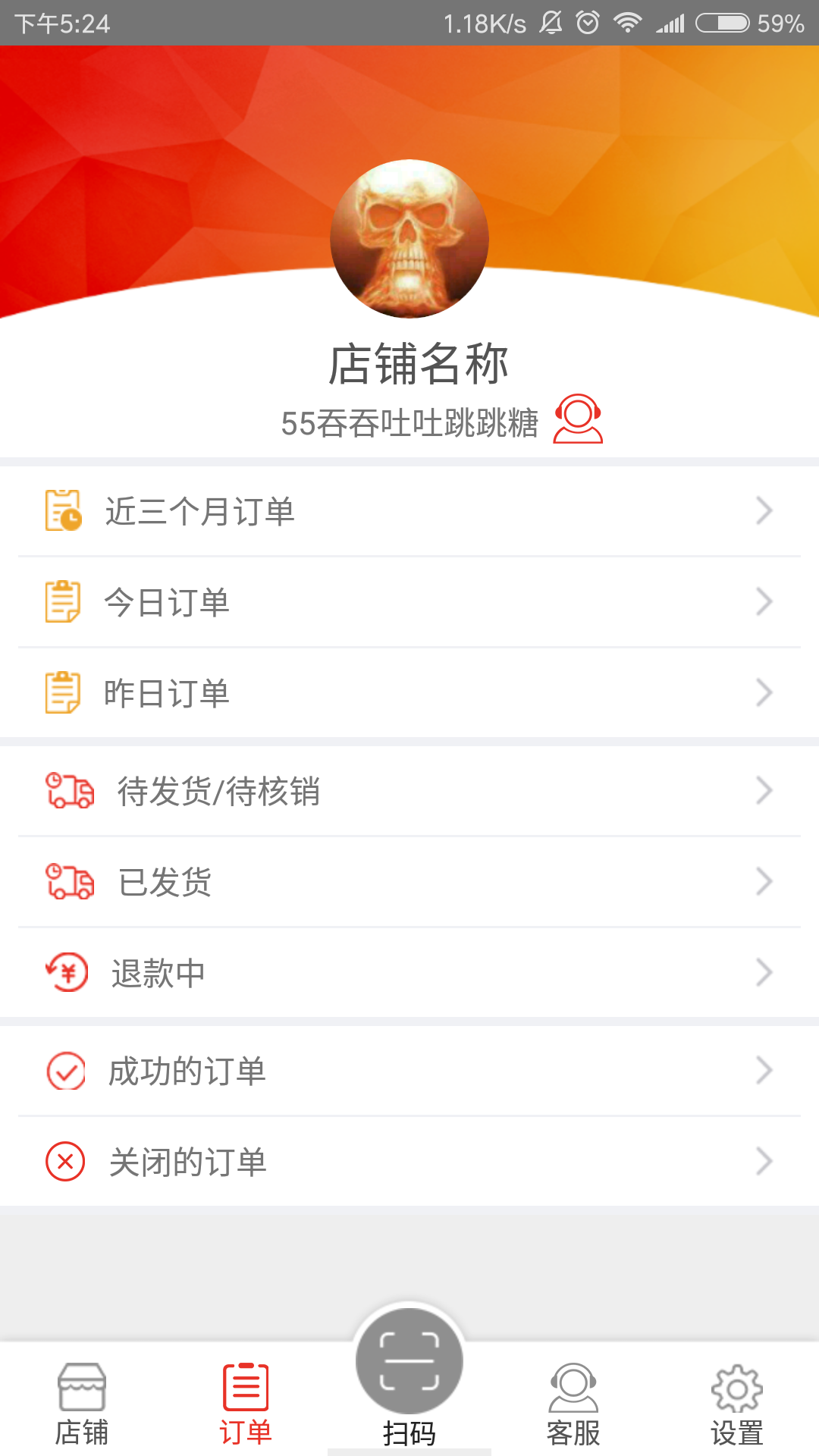
Task: Click the X circle icon beside 关闭的订单
Action: 64,1159
